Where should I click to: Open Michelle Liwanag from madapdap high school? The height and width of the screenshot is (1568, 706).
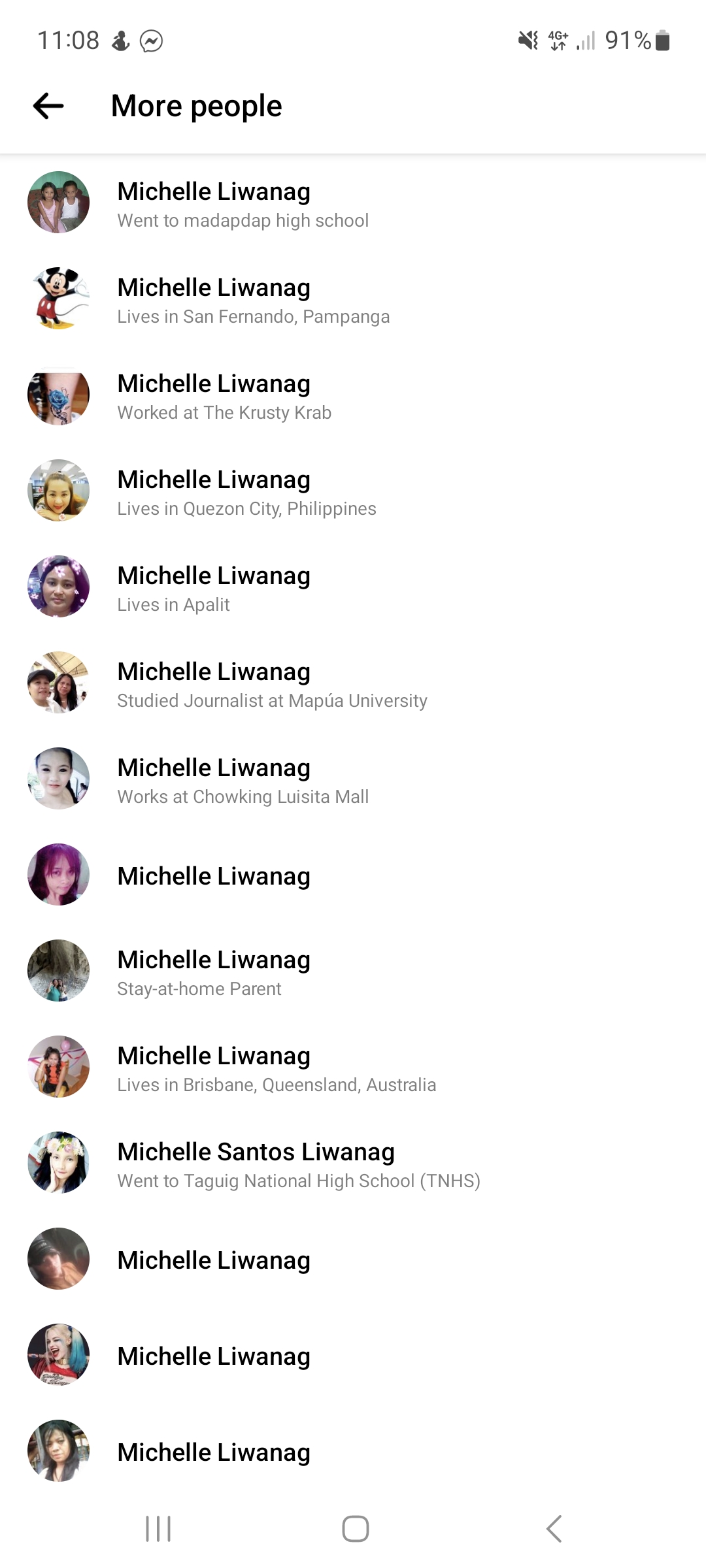353,203
